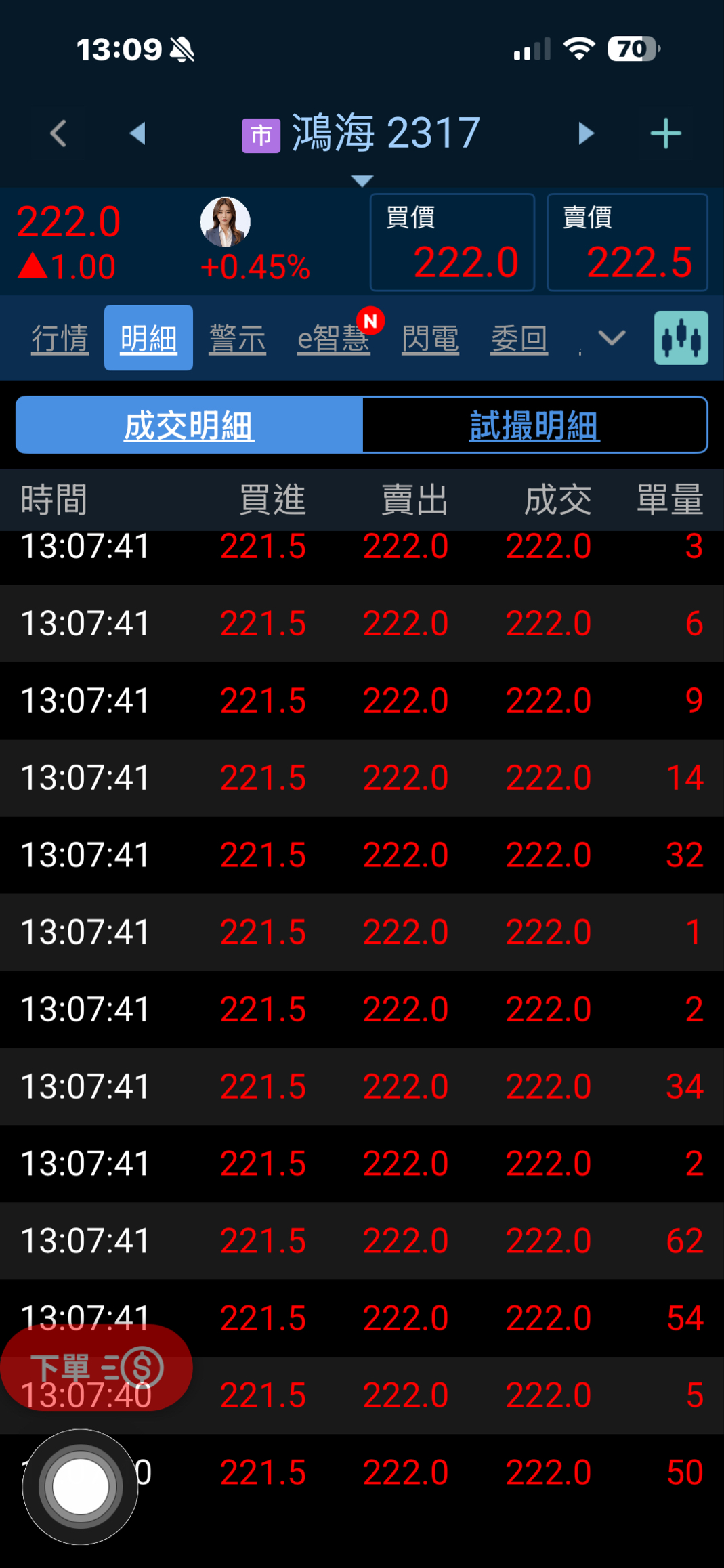Screen dimensions: 724x1568
Task: Switch to the 行情 tab
Action: click(60, 338)
